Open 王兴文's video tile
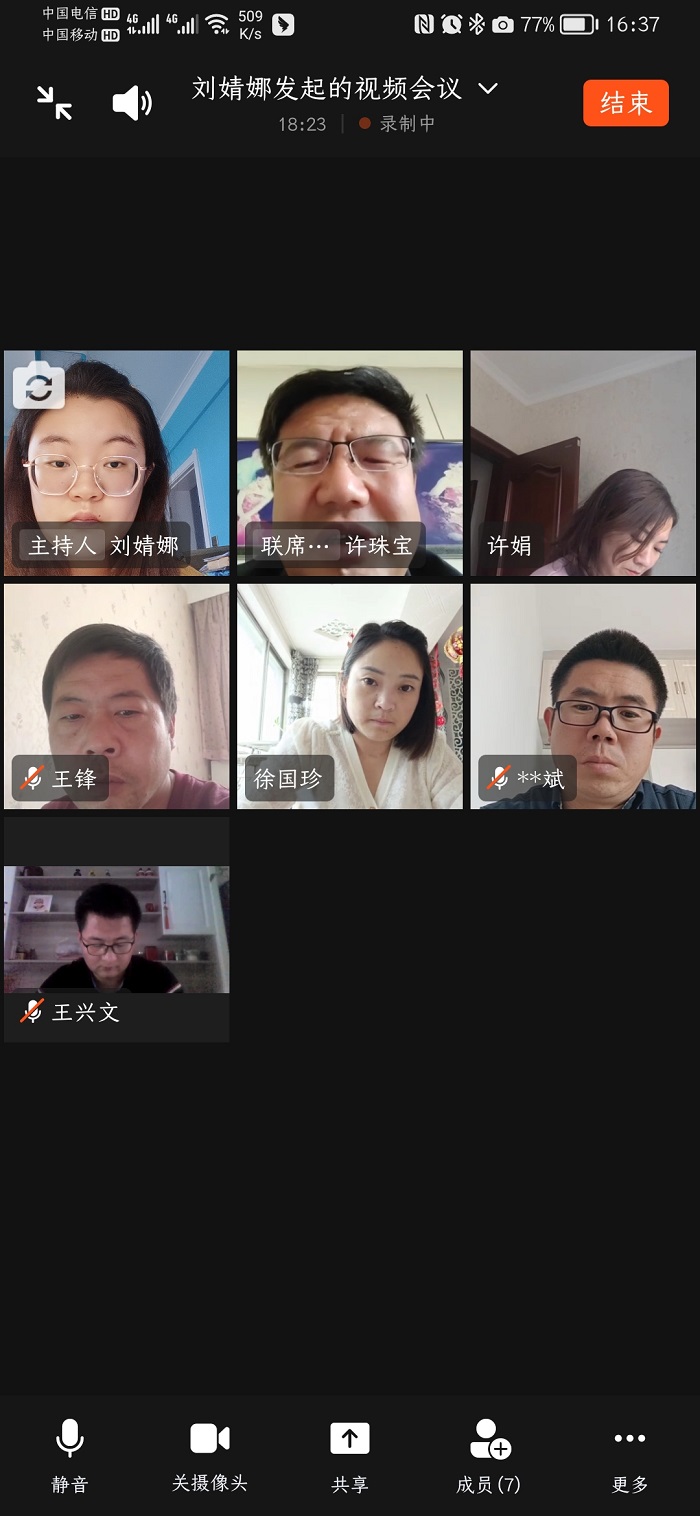This screenshot has height=1516, width=700. click(116, 930)
